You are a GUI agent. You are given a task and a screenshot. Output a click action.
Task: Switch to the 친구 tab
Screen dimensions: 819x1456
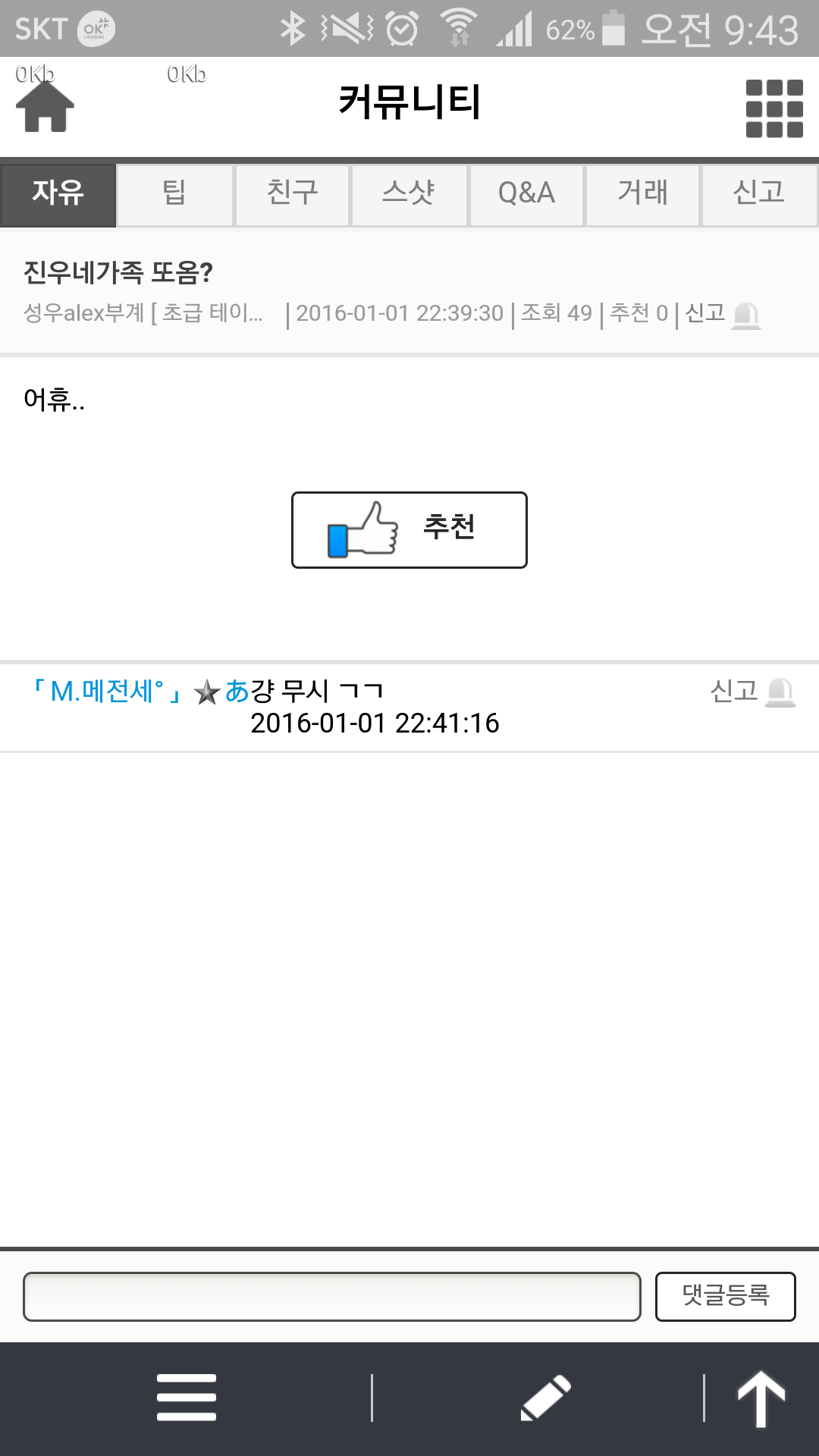click(x=292, y=194)
